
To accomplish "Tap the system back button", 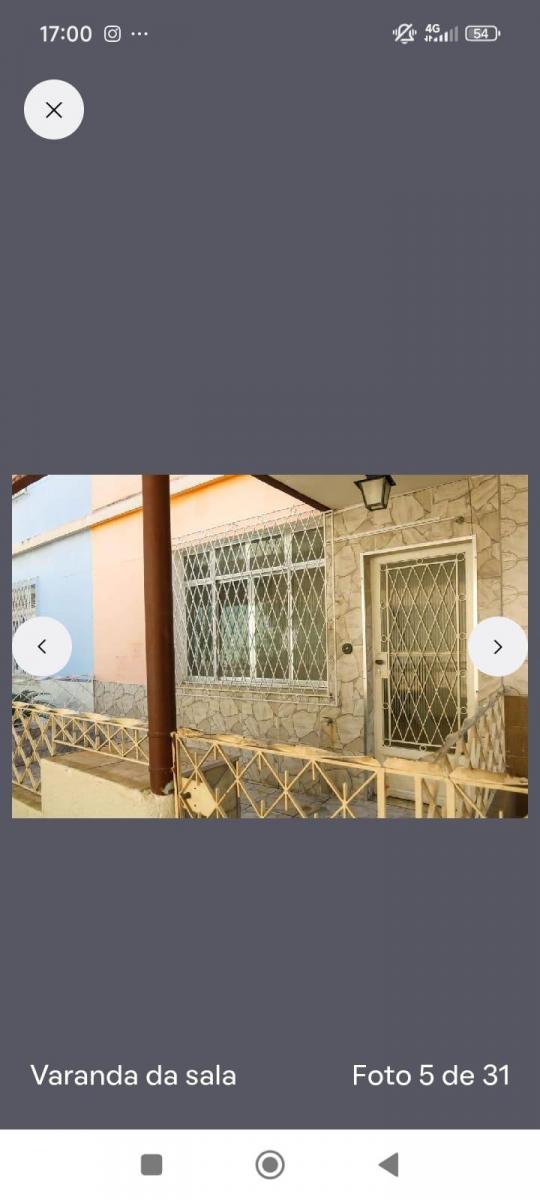I will click(x=389, y=1164).
